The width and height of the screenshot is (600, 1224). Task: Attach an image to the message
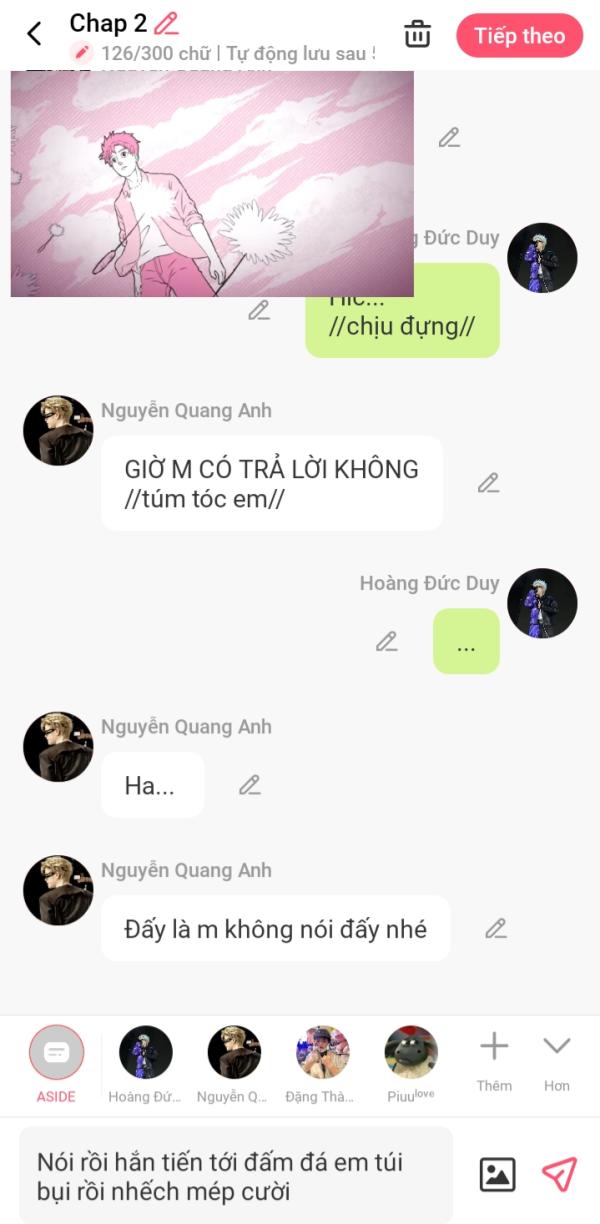pyautogui.click(x=497, y=1174)
